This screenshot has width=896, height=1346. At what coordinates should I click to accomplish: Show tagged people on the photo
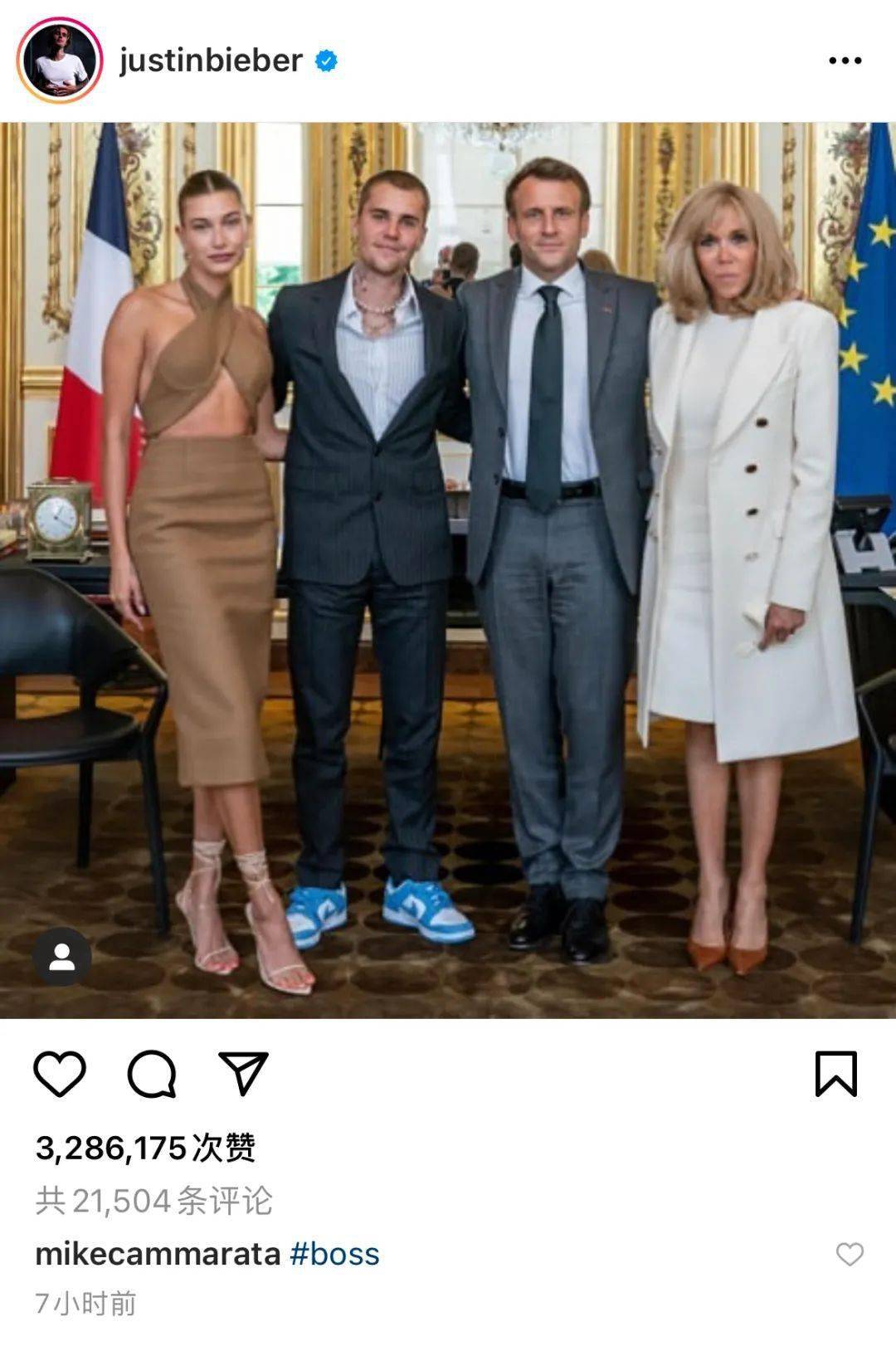coord(61,957)
